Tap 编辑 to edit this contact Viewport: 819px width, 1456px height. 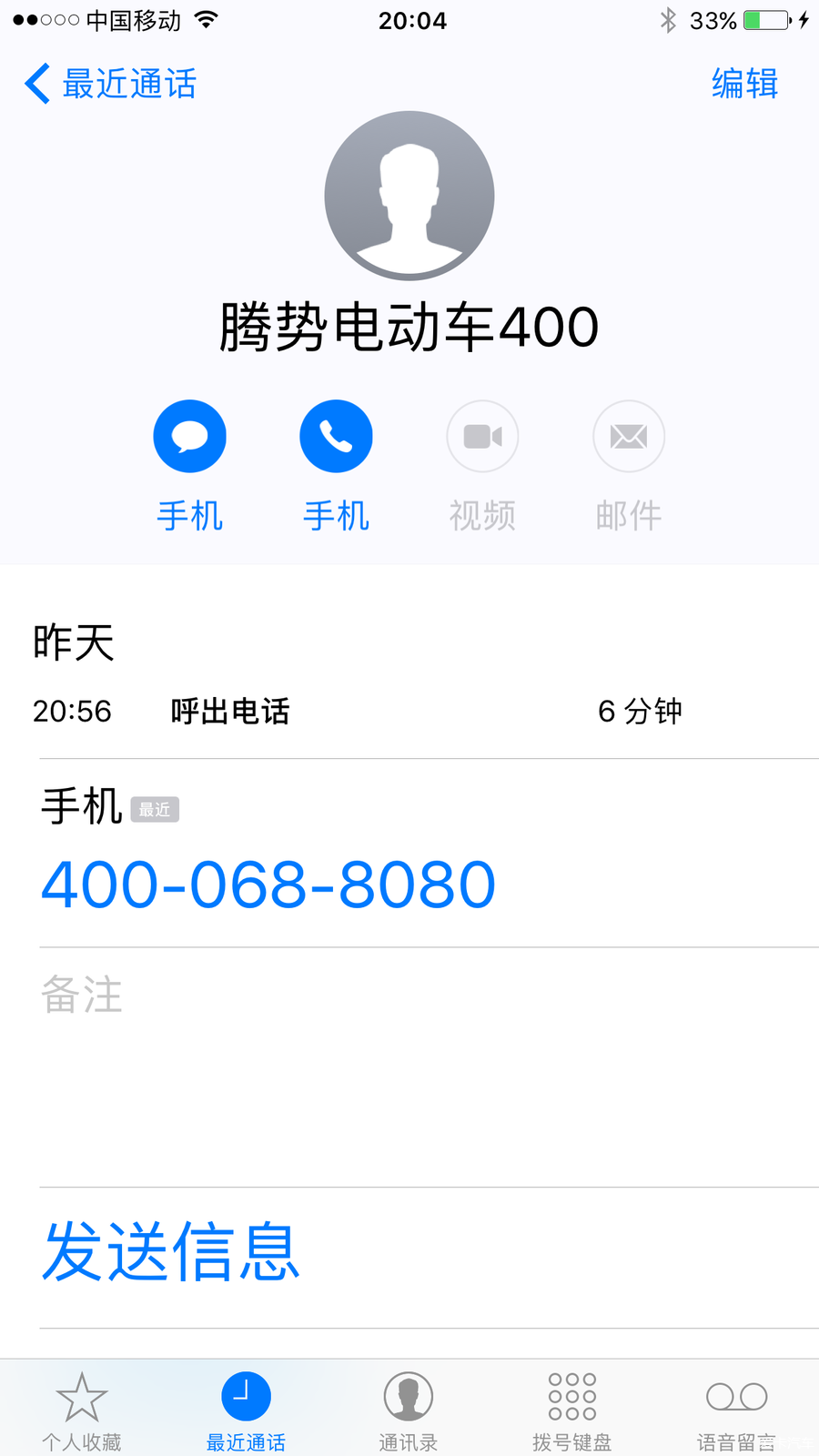click(x=744, y=84)
